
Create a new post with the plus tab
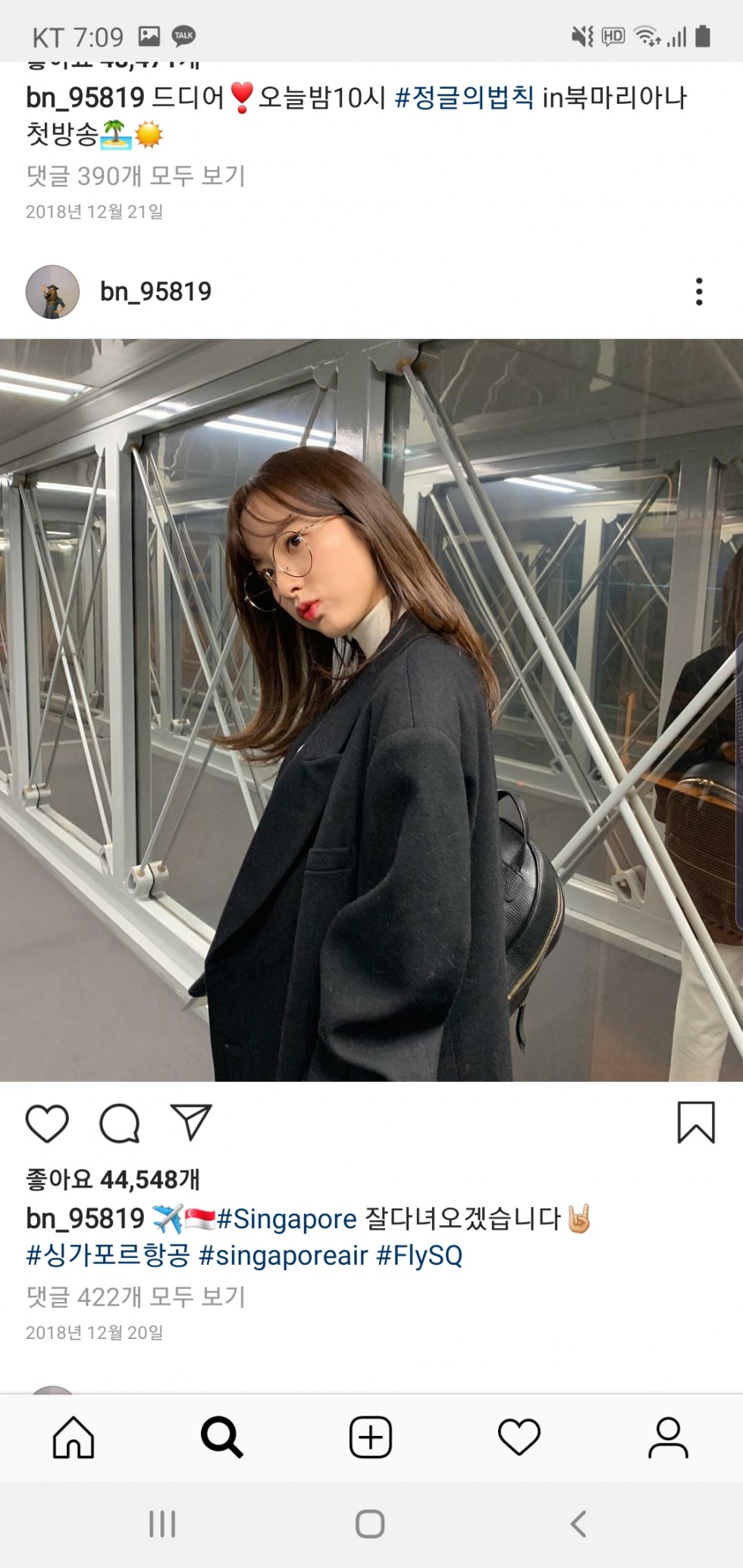[x=370, y=1437]
